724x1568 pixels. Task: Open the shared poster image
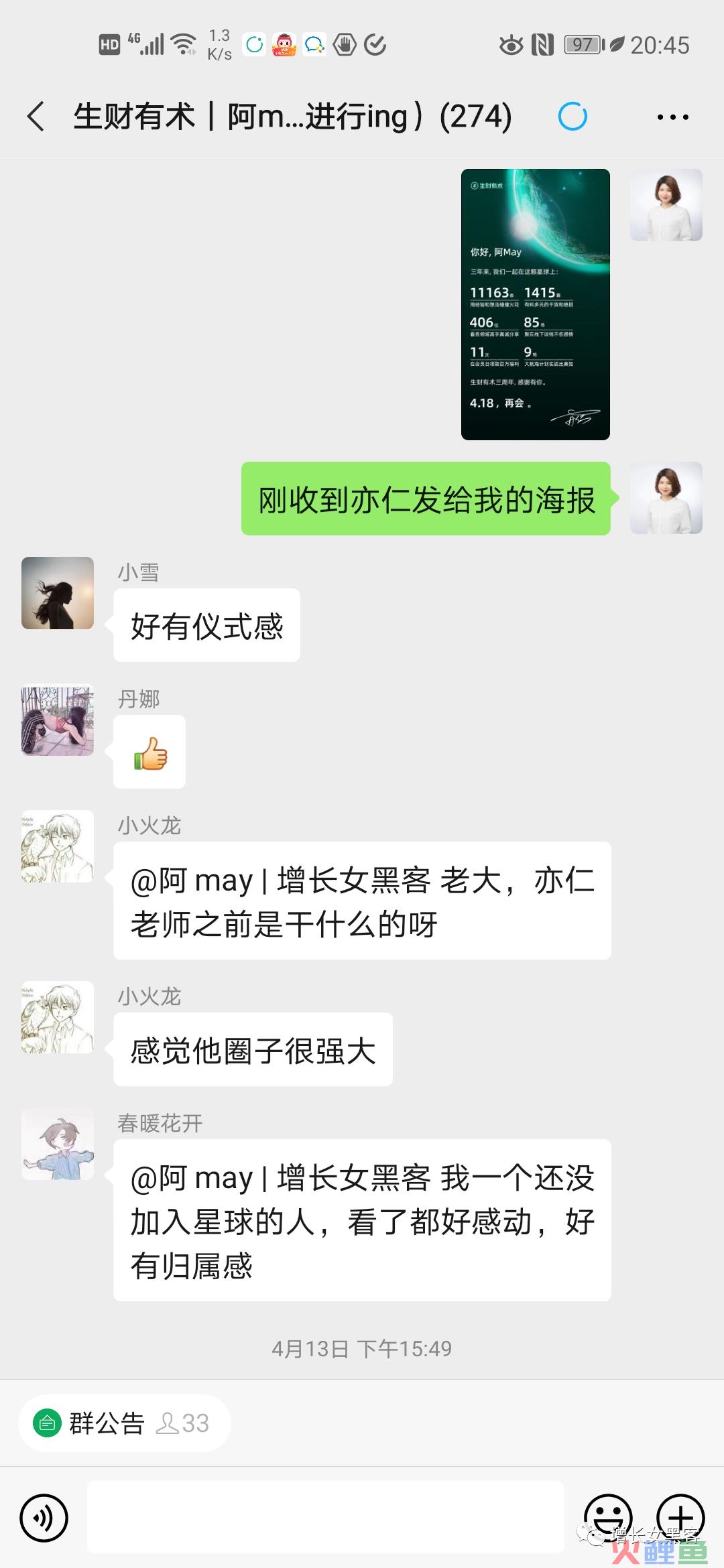pos(536,304)
